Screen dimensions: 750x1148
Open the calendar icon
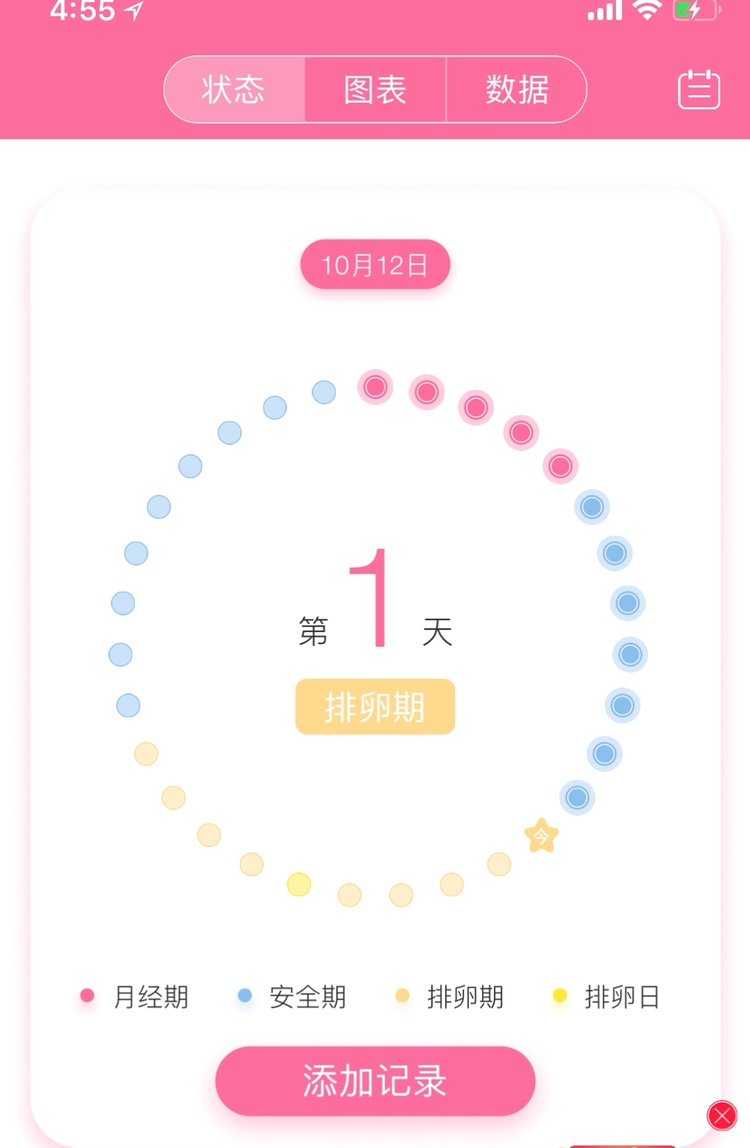point(699,90)
